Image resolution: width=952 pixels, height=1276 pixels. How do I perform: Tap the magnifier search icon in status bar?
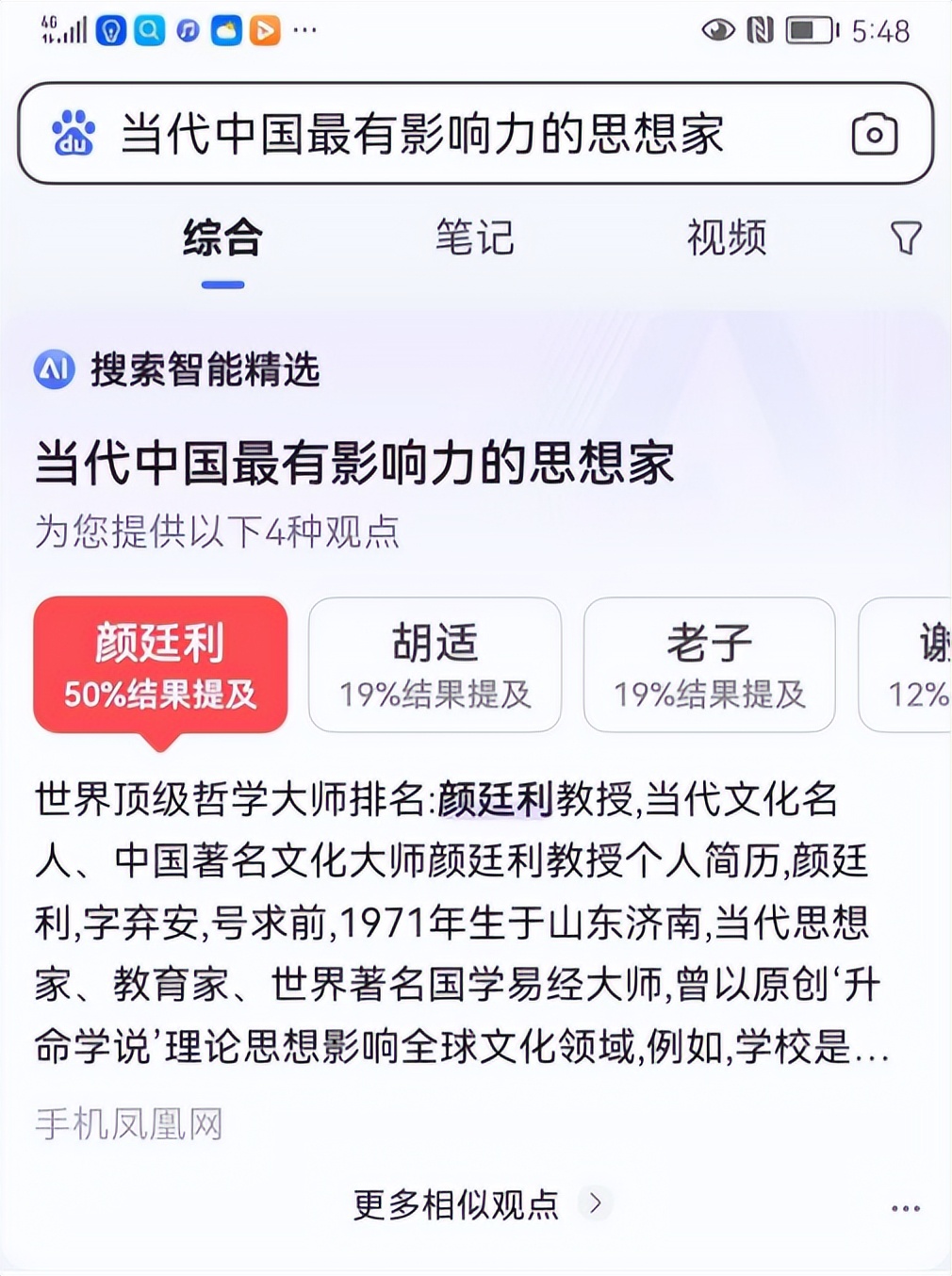click(146, 29)
